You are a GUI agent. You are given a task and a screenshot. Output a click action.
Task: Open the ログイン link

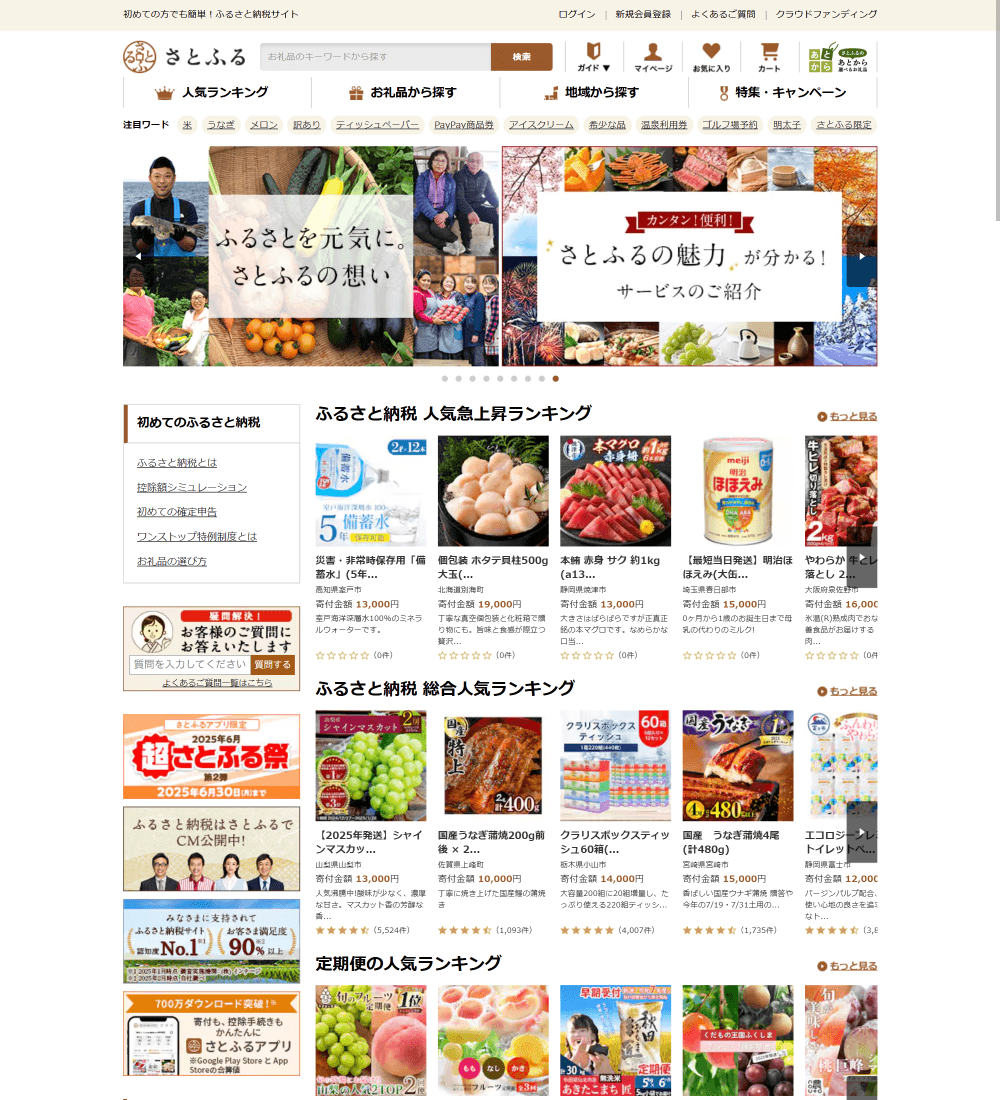576,14
